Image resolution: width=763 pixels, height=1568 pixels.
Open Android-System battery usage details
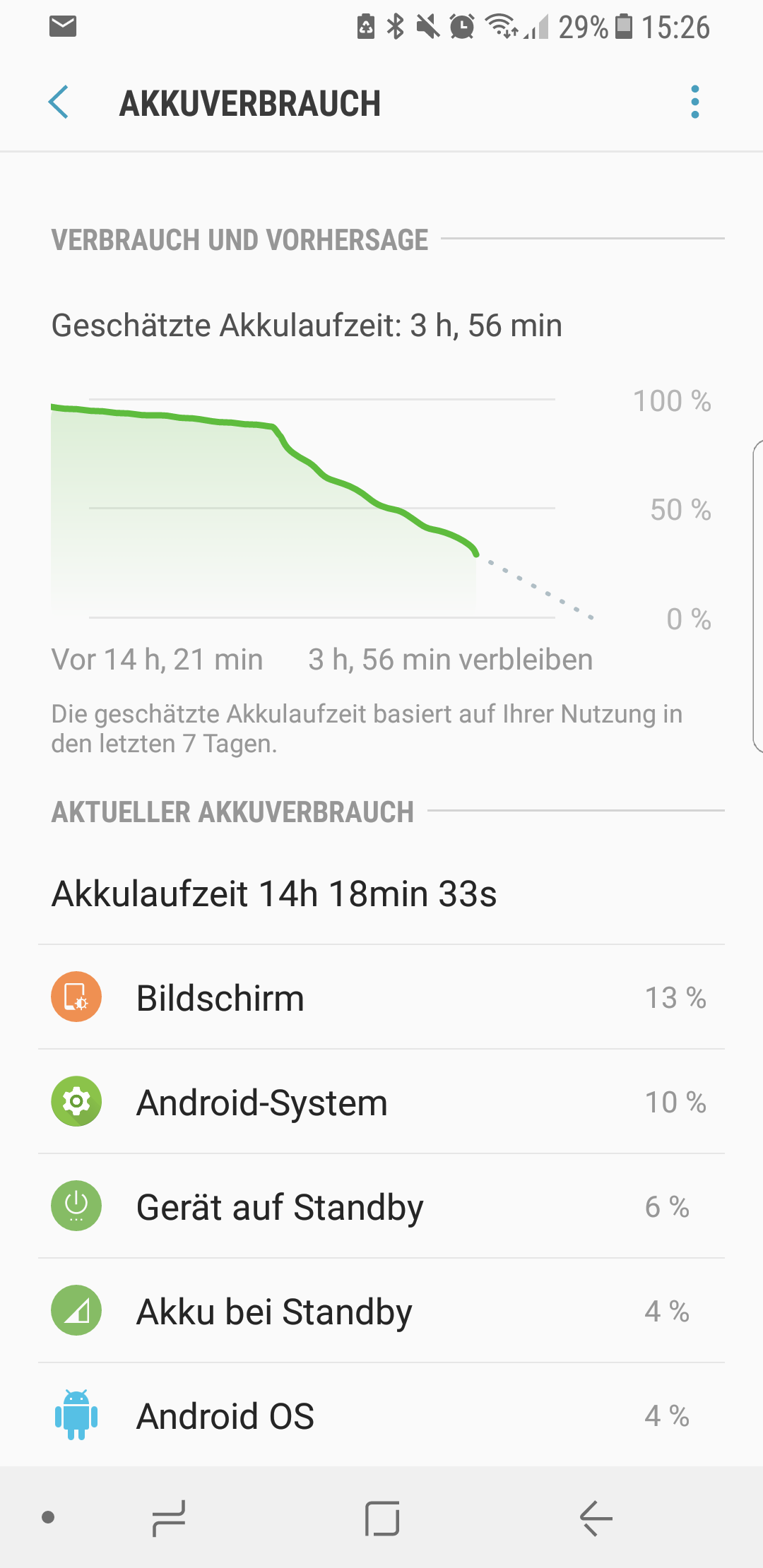coord(381,1102)
